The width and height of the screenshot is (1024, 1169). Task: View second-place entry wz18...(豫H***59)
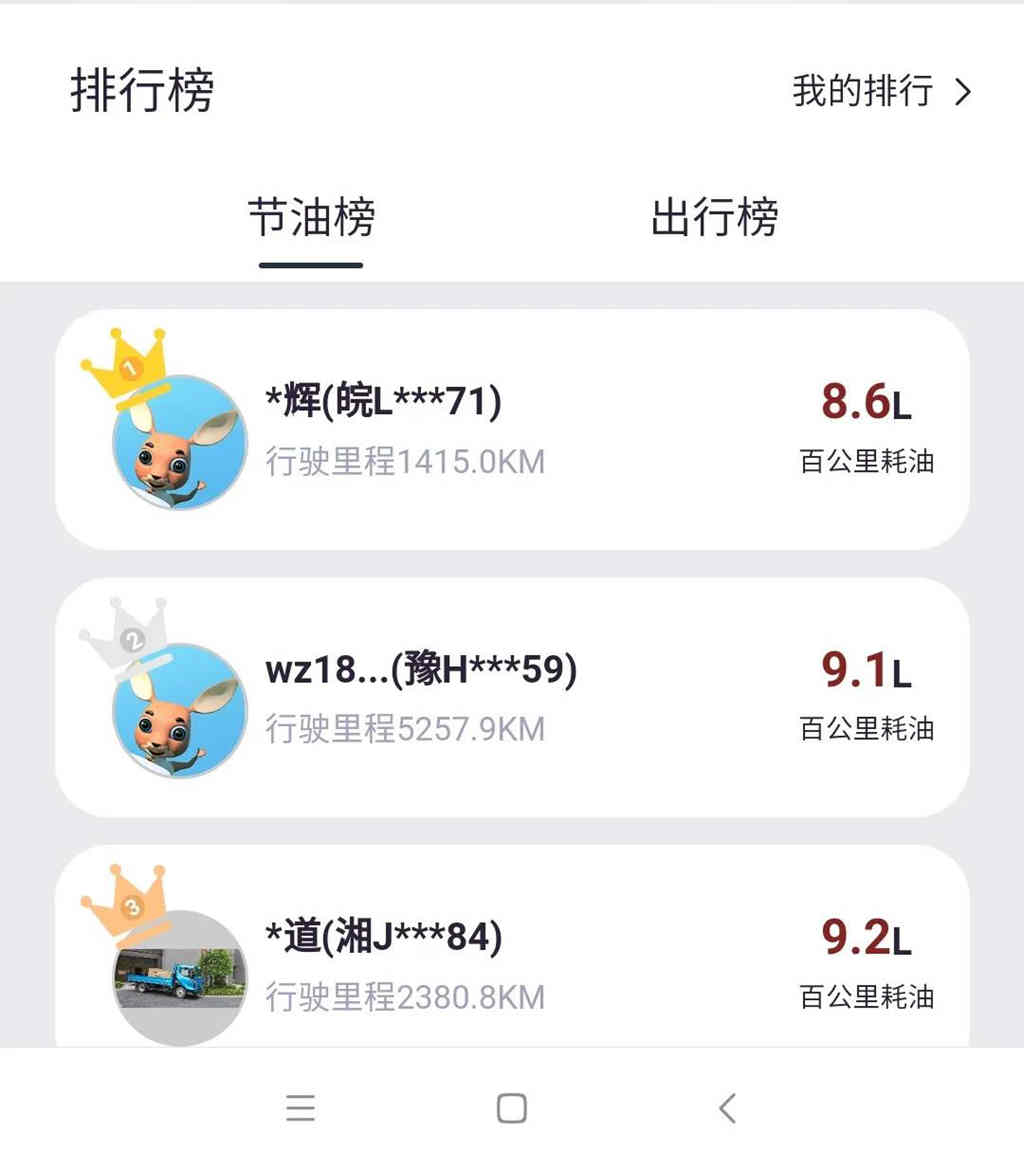coord(511,697)
